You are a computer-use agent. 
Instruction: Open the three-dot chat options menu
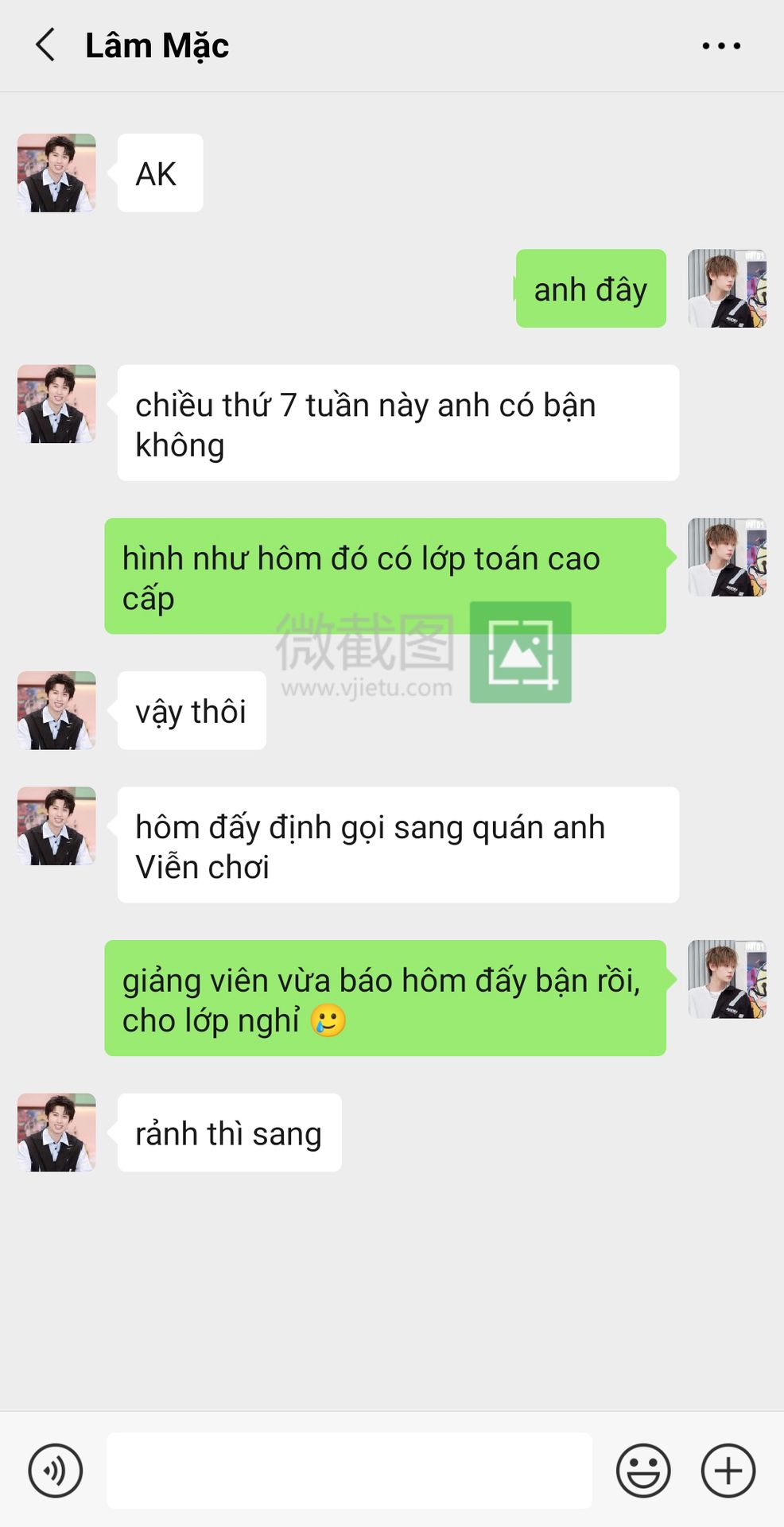(x=721, y=46)
